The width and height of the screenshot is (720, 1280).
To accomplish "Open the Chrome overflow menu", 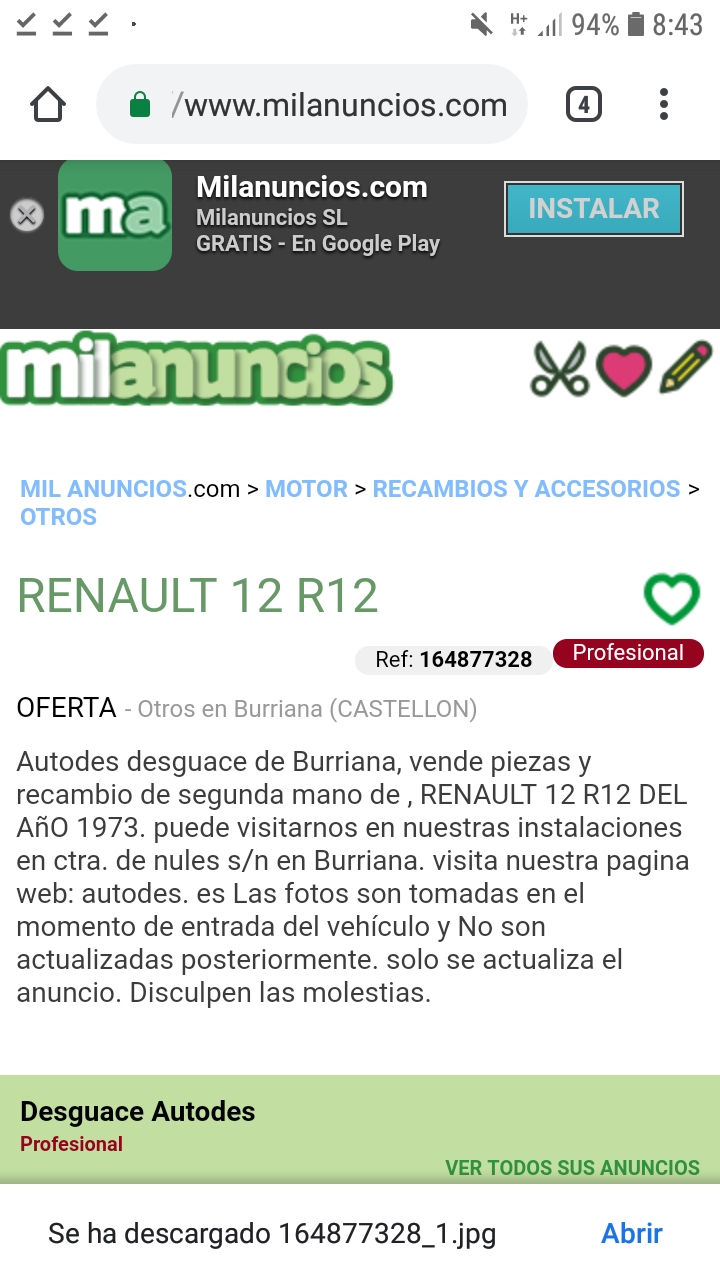I will tap(664, 105).
